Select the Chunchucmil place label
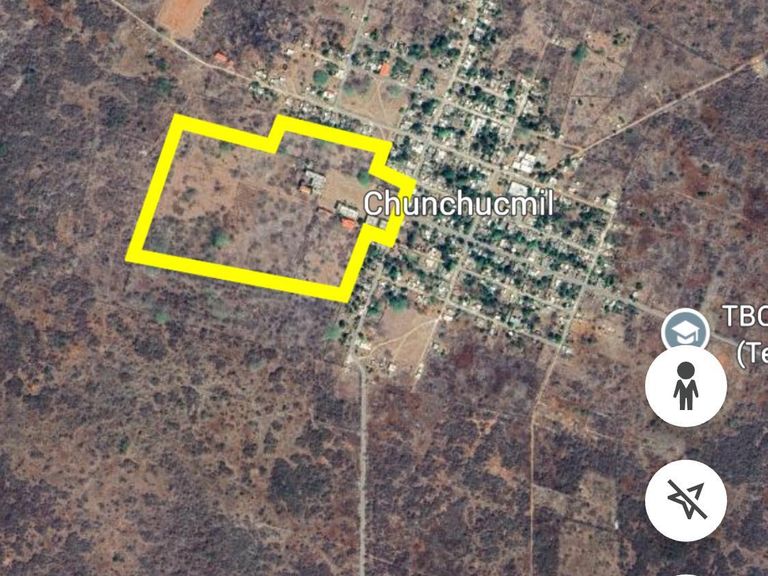 (x=458, y=203)
